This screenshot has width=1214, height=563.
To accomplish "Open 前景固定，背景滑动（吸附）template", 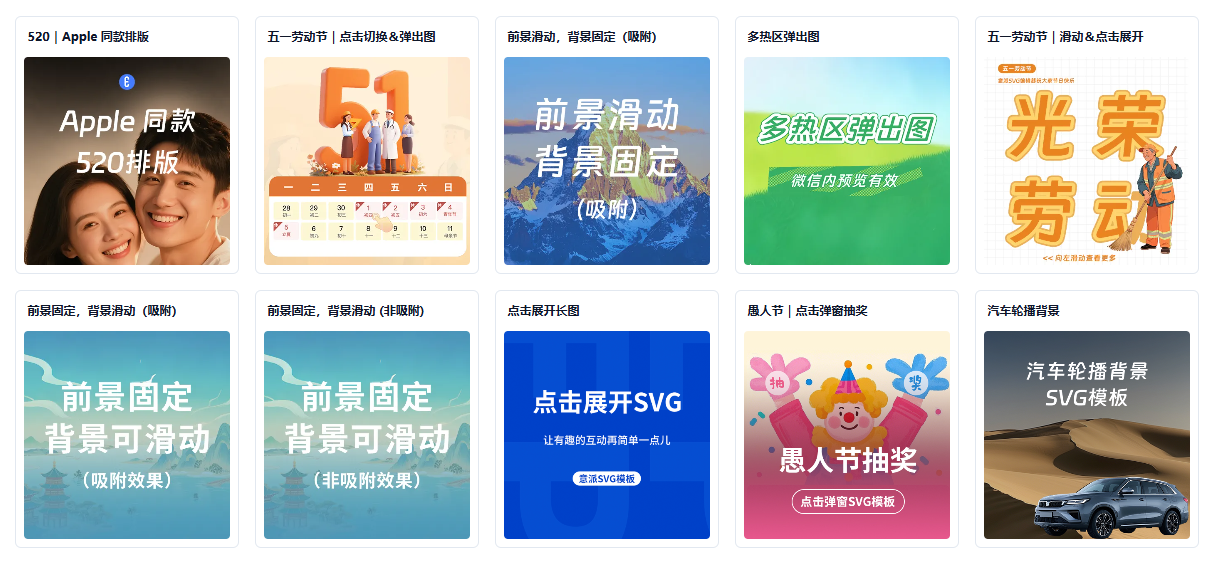I will pyautogui.click(x=127, y=434).
